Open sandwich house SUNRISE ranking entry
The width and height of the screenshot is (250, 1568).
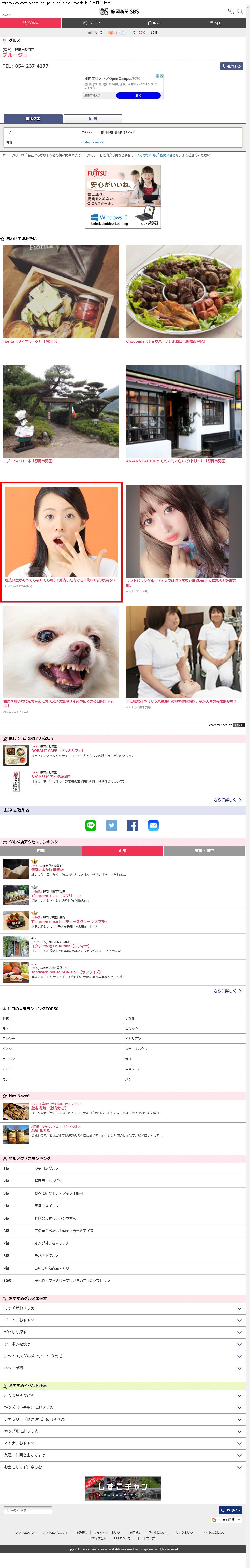(x=66, y=972)
